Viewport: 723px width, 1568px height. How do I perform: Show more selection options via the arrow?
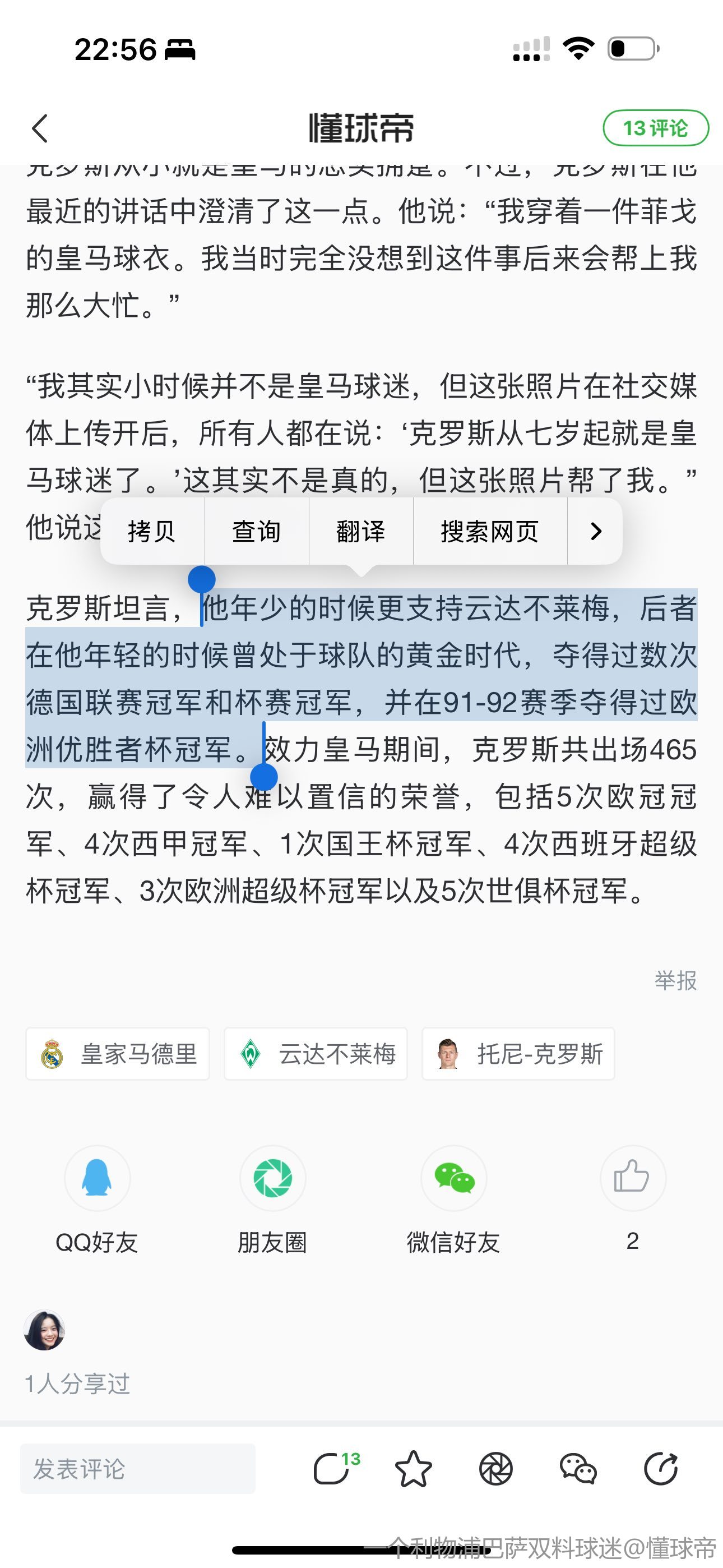[x=595, y=532]
